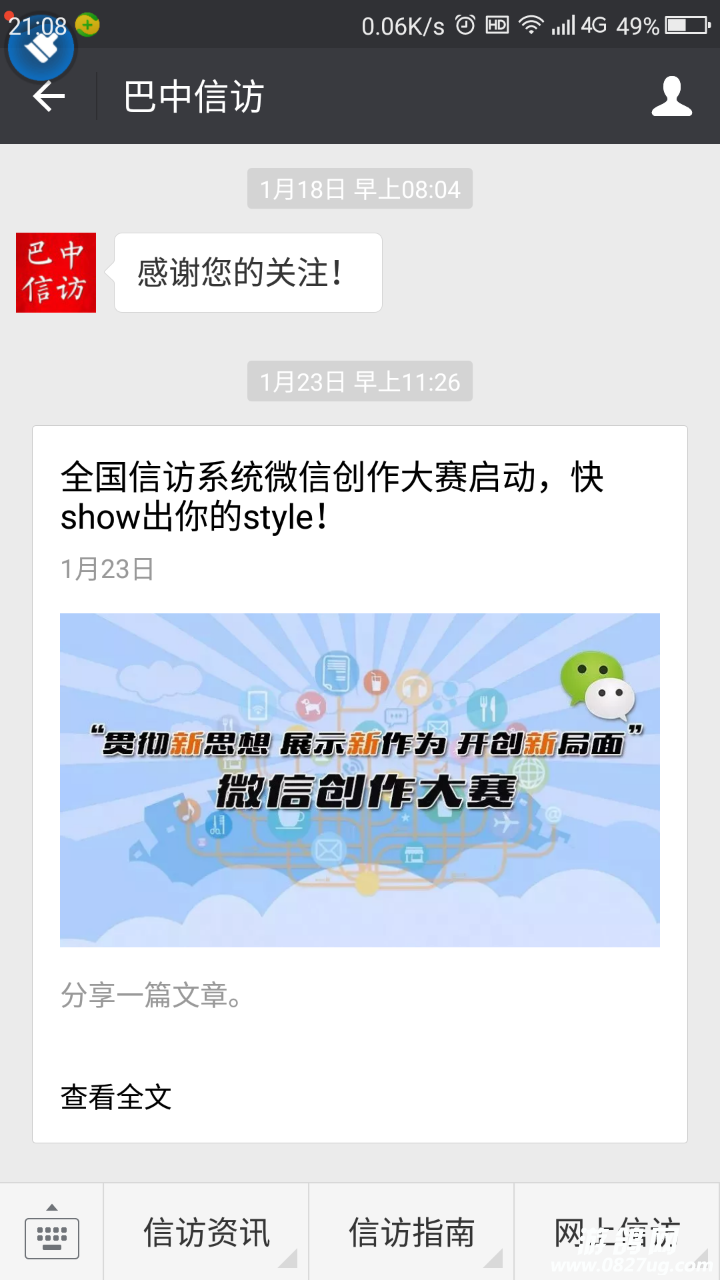Open the 网上信访 menu

pos(617,1233)
